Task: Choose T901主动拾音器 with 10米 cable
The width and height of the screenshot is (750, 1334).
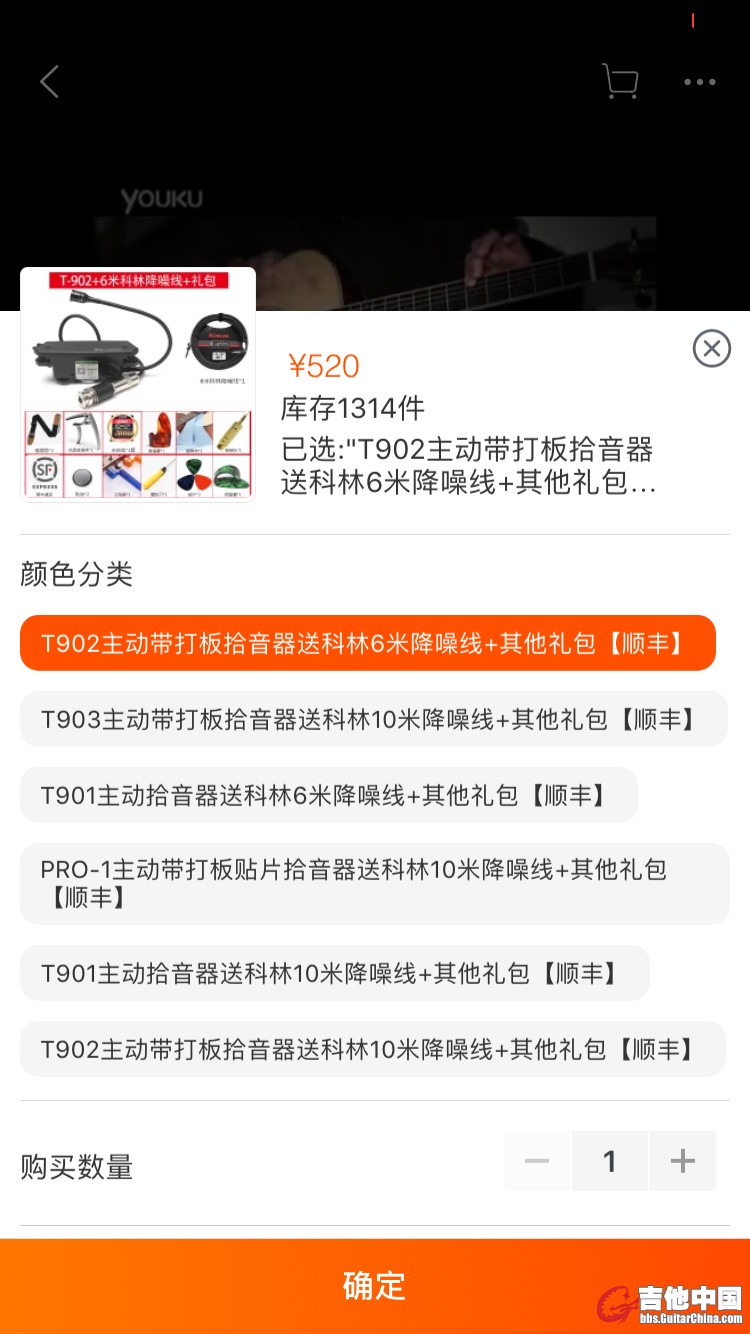Action: [334, 973]
